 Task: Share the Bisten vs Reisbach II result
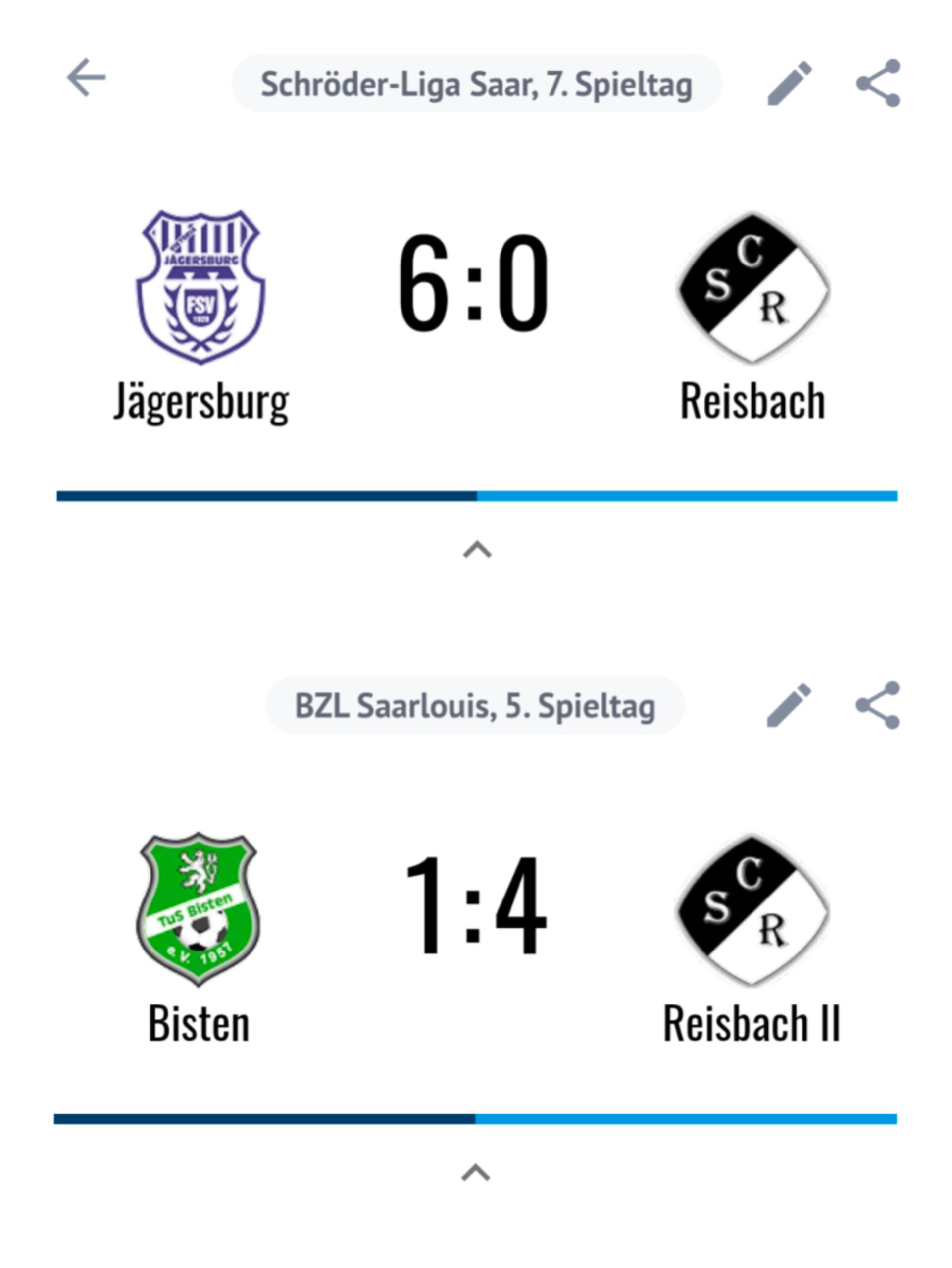tap(877, 705)
